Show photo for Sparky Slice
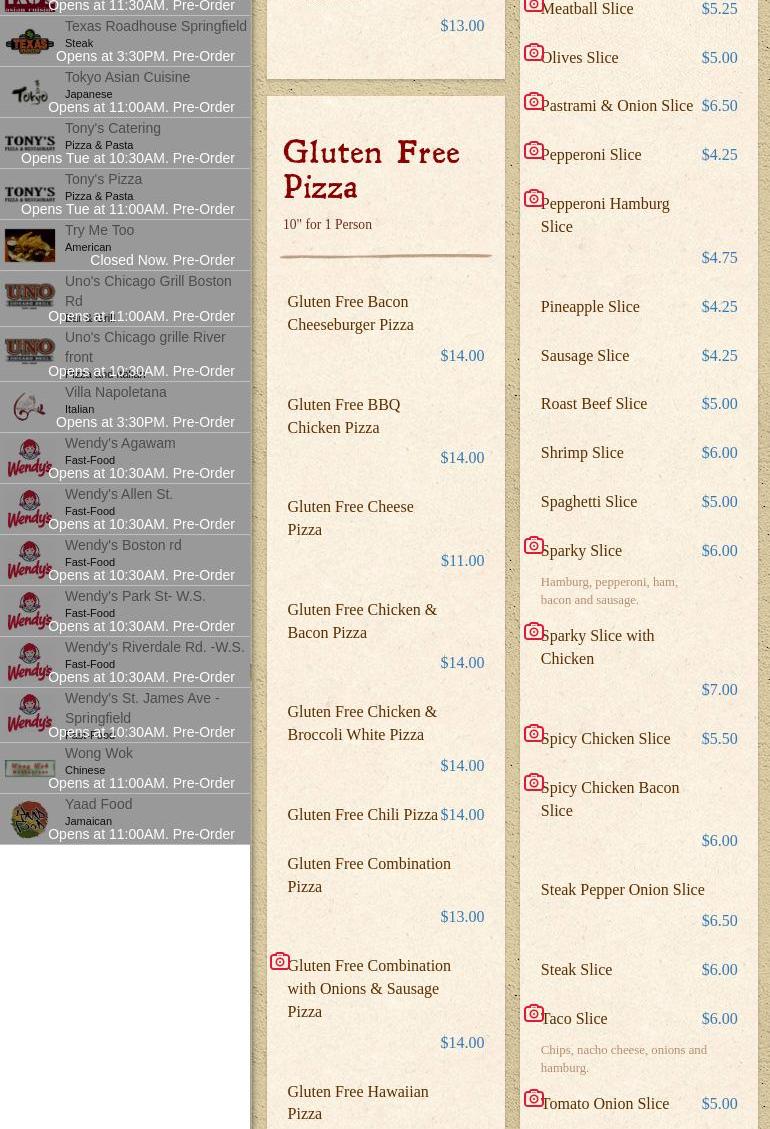Viewport: 770px width, 1129px height. point(534,546)
